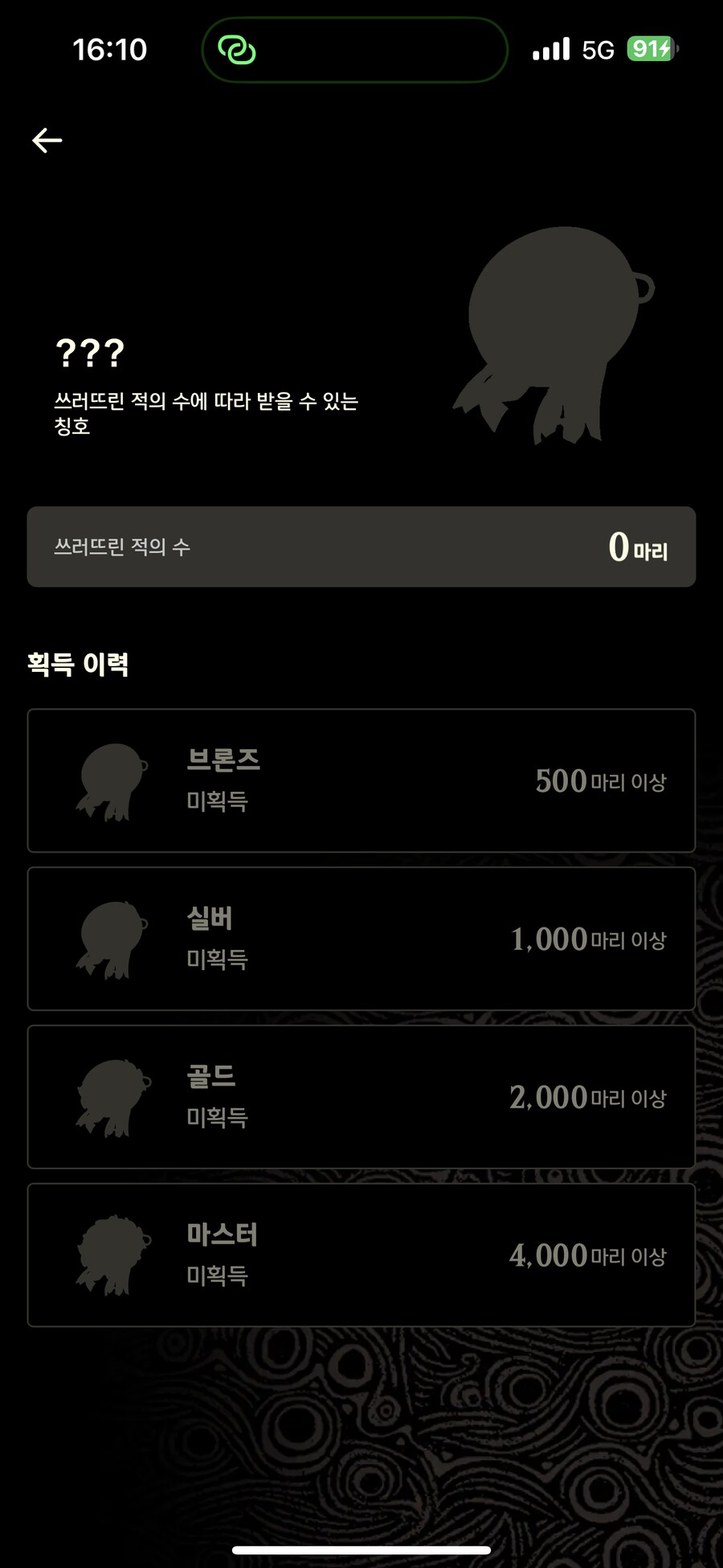Select the 골드 medal icon
This screenshot has height=1568, width=723.
click(x=112, y=1095)
